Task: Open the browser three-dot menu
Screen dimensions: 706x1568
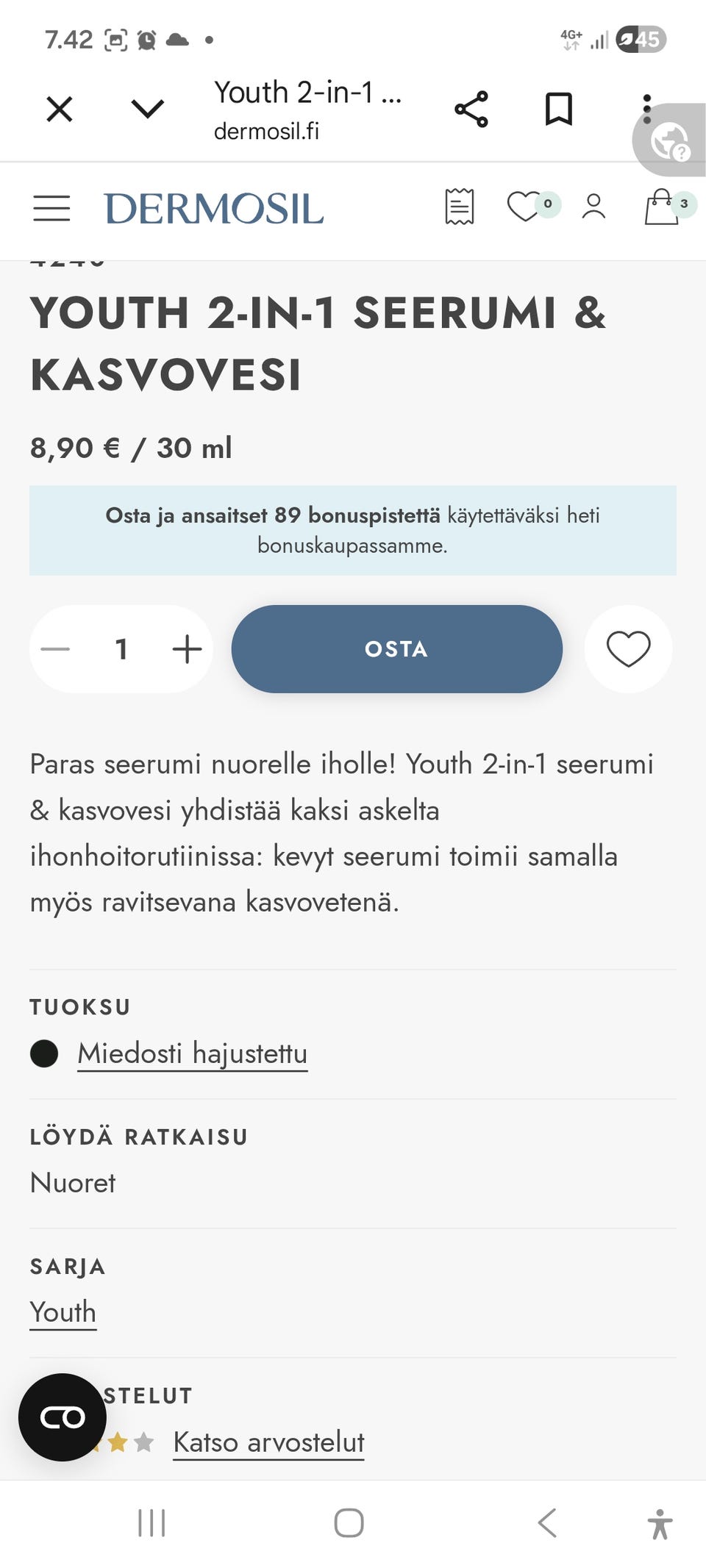Action: coord(646,108)
